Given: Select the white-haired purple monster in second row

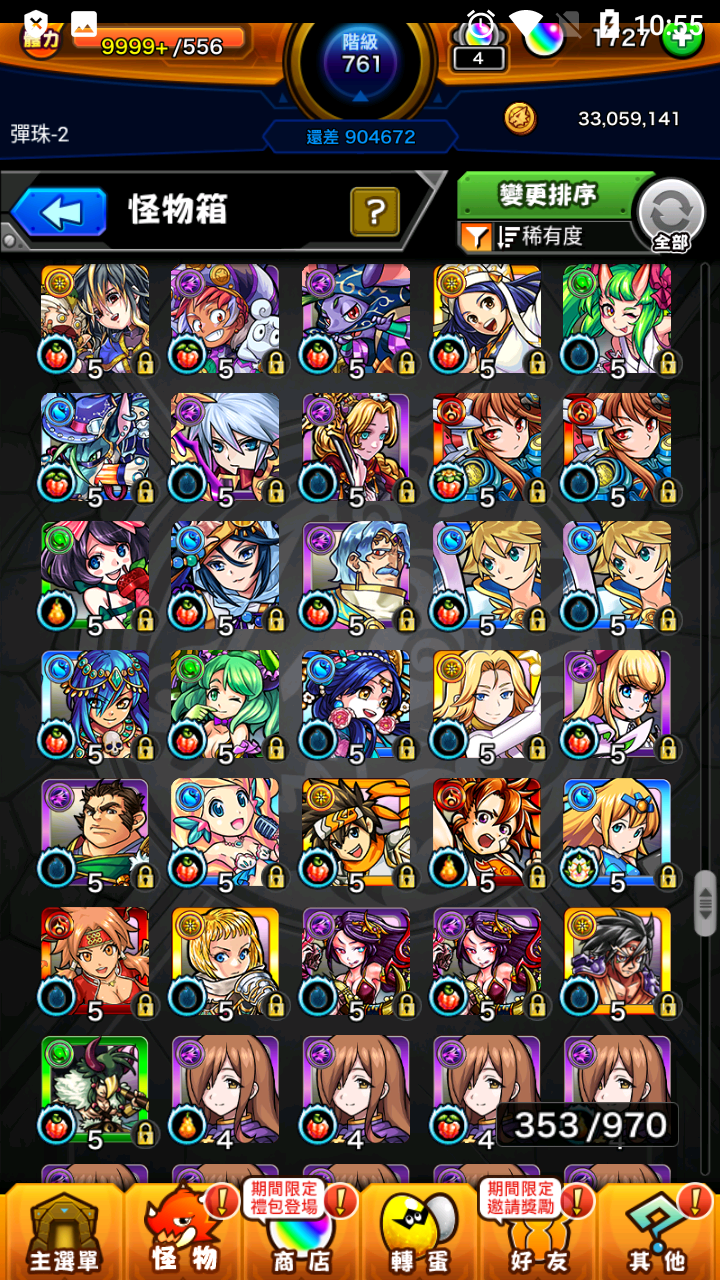Looking at the screenshot, I should pos(225,448).
